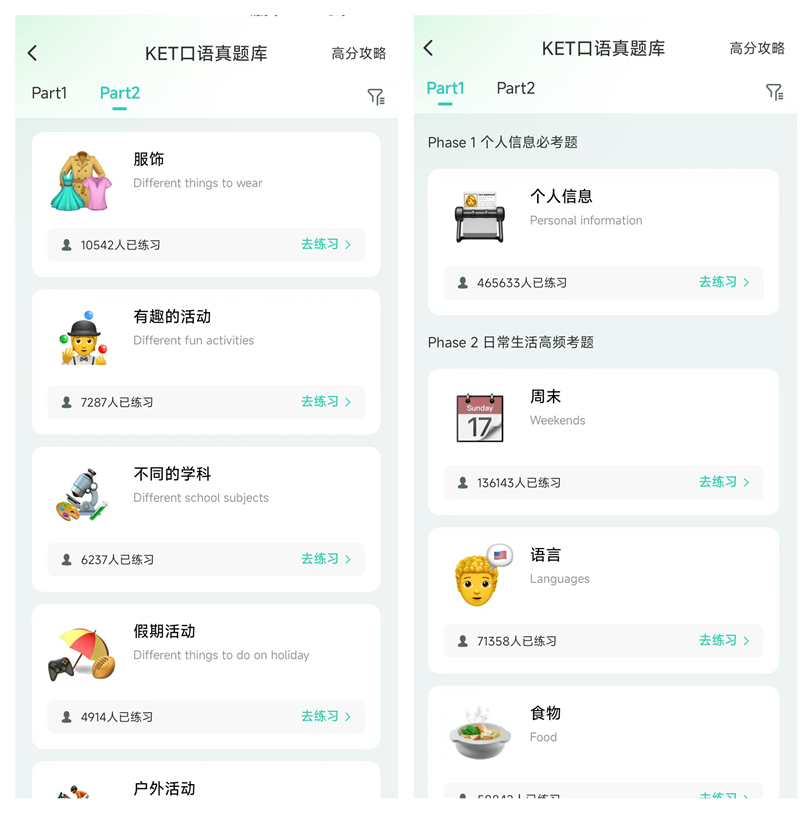The width and height of the screenshot is (800, 822).
Task: Tap 去练习 for 有趣的活动
Action: click(x=326, y=402)
